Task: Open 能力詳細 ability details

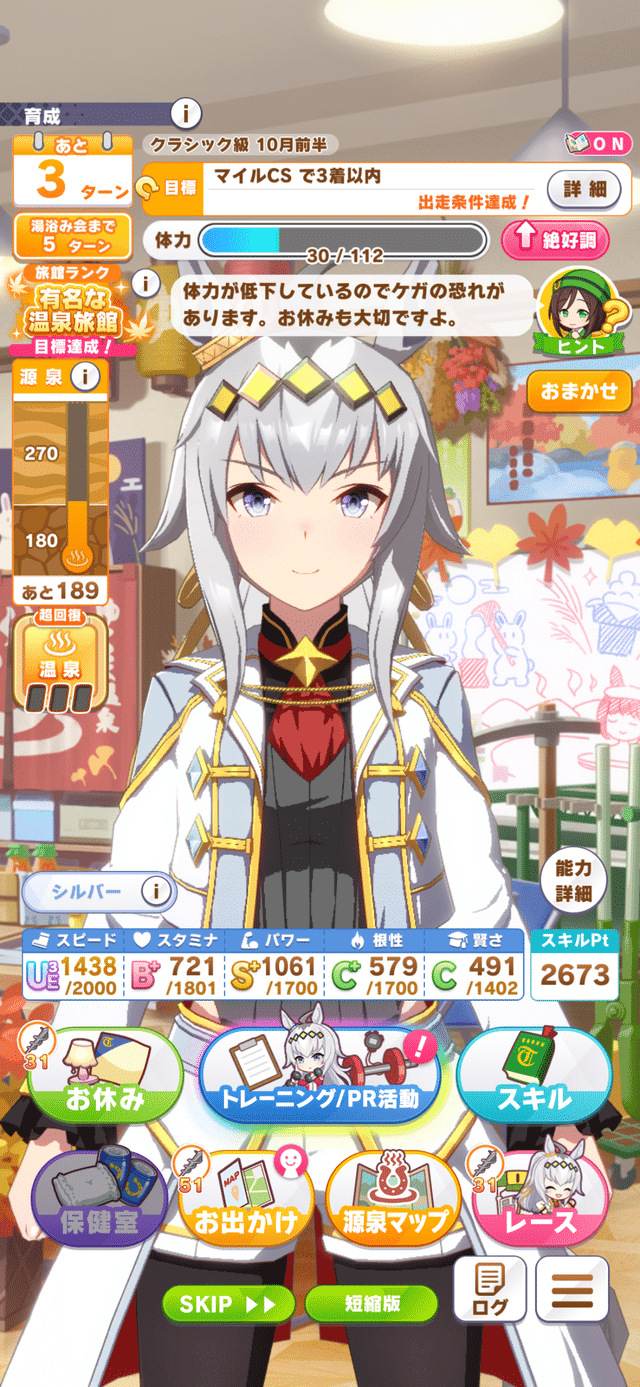Action: pos(573,880)
